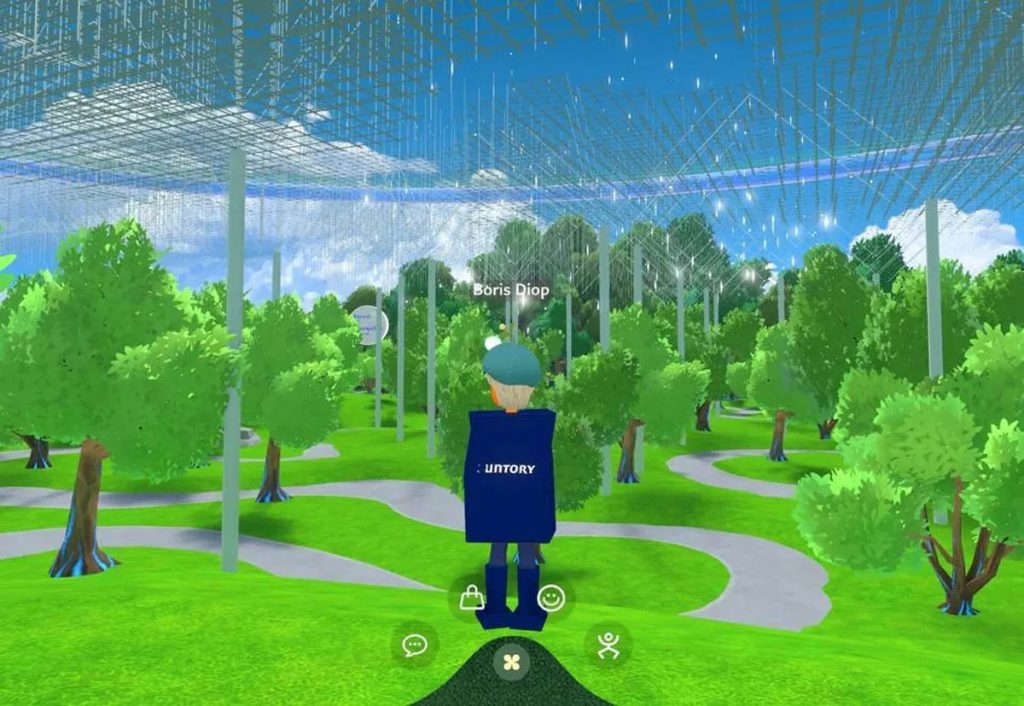
Task: Tap the clover menu button
Action: pyautogui.click(x=512, y=662)
